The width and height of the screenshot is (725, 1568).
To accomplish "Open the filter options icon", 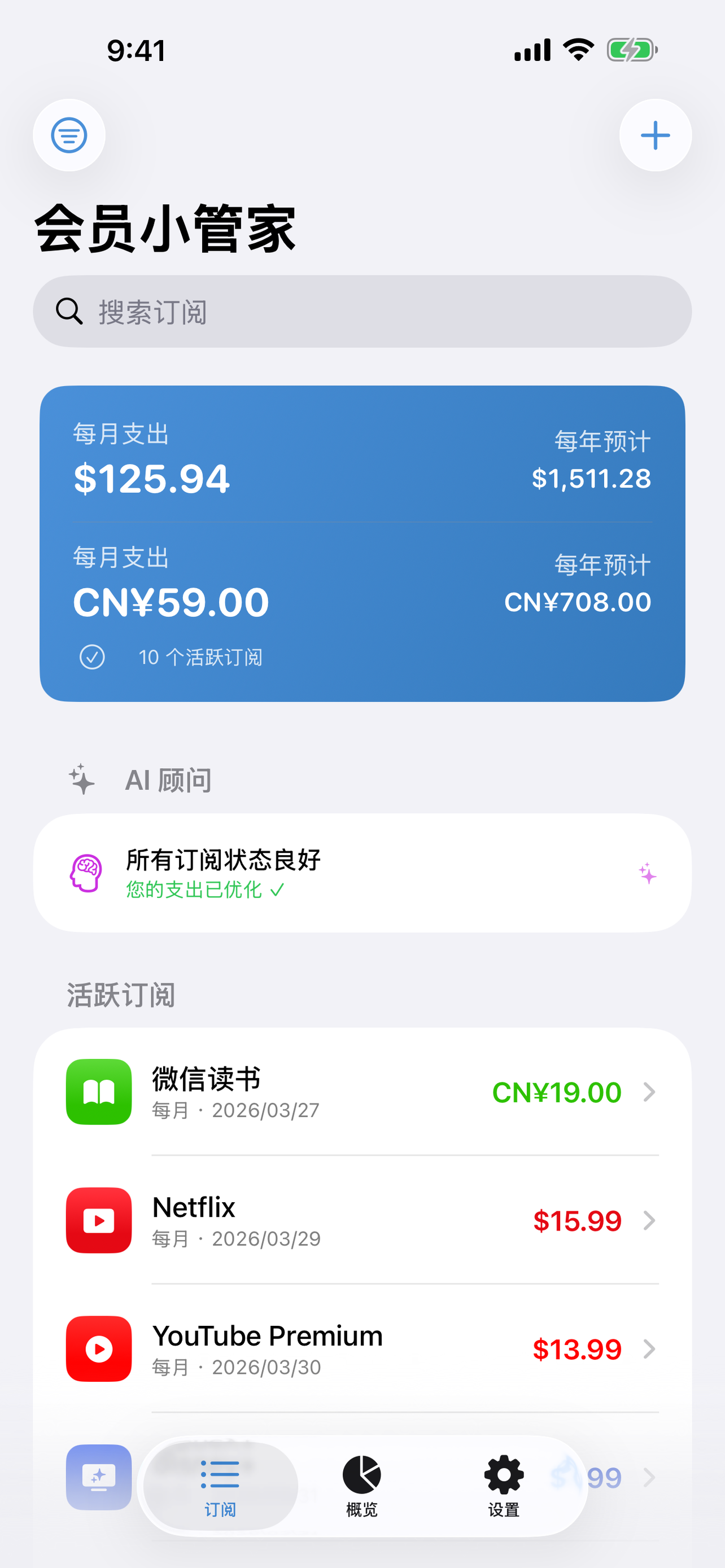I will (69, 135).
